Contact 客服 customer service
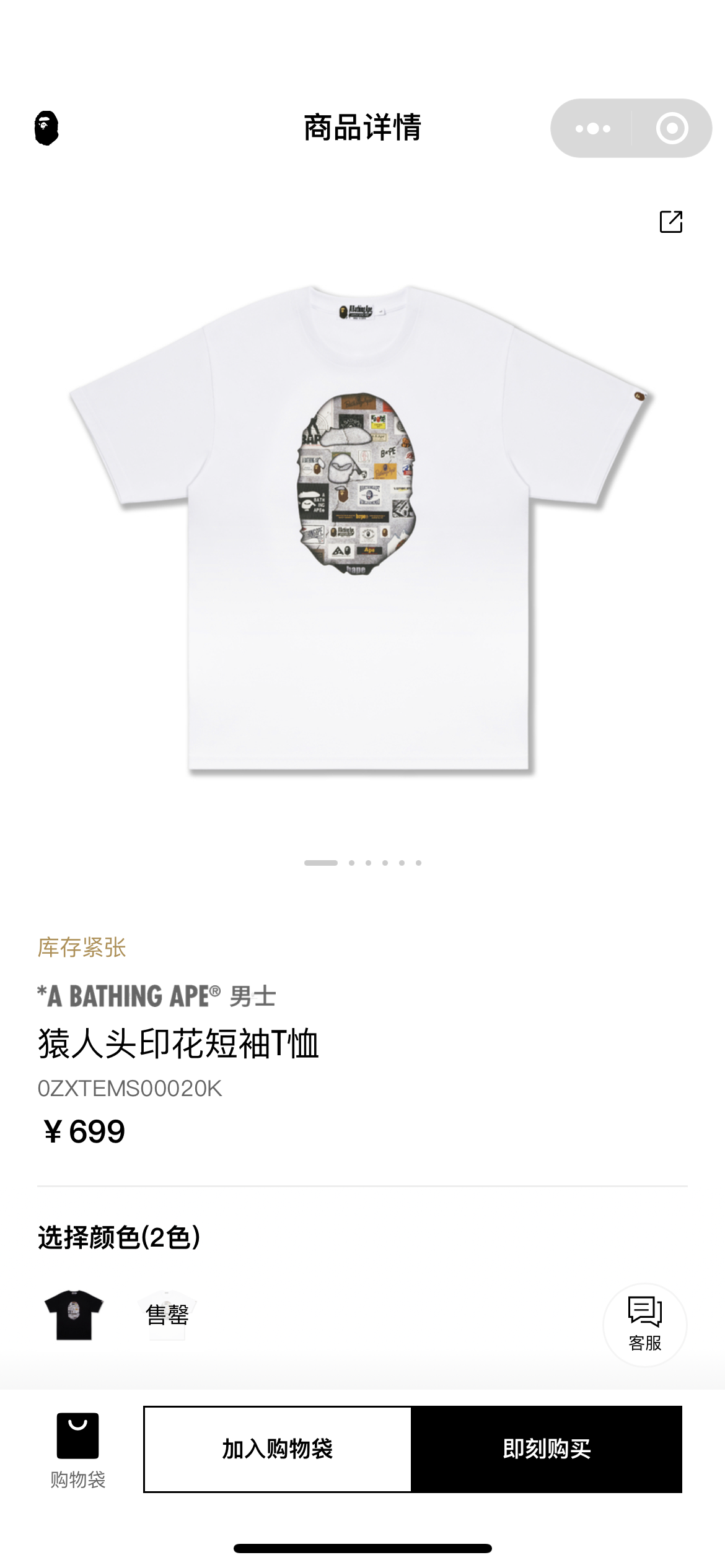 tap(644, 1324)
